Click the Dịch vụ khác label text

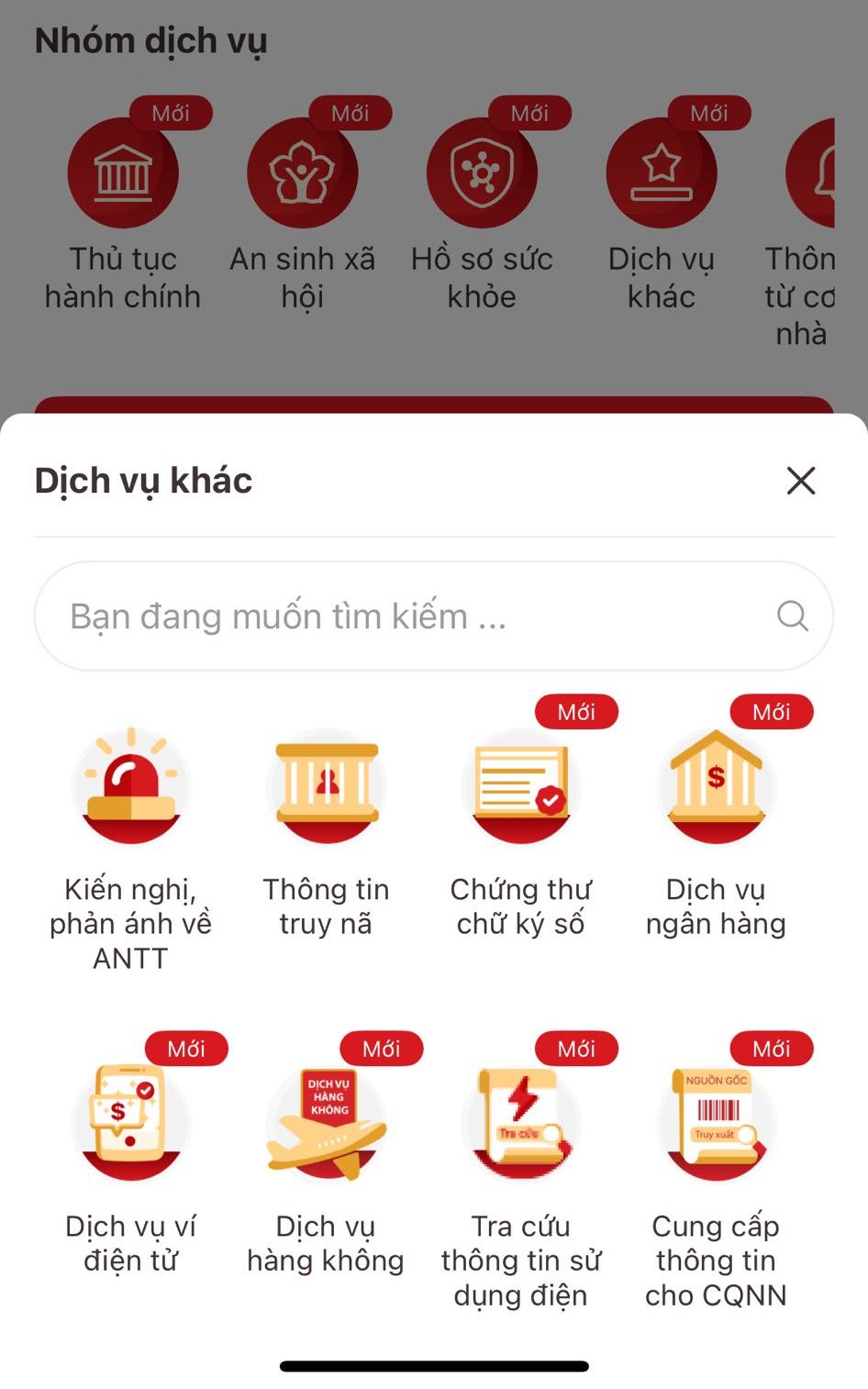coord(142,480)
